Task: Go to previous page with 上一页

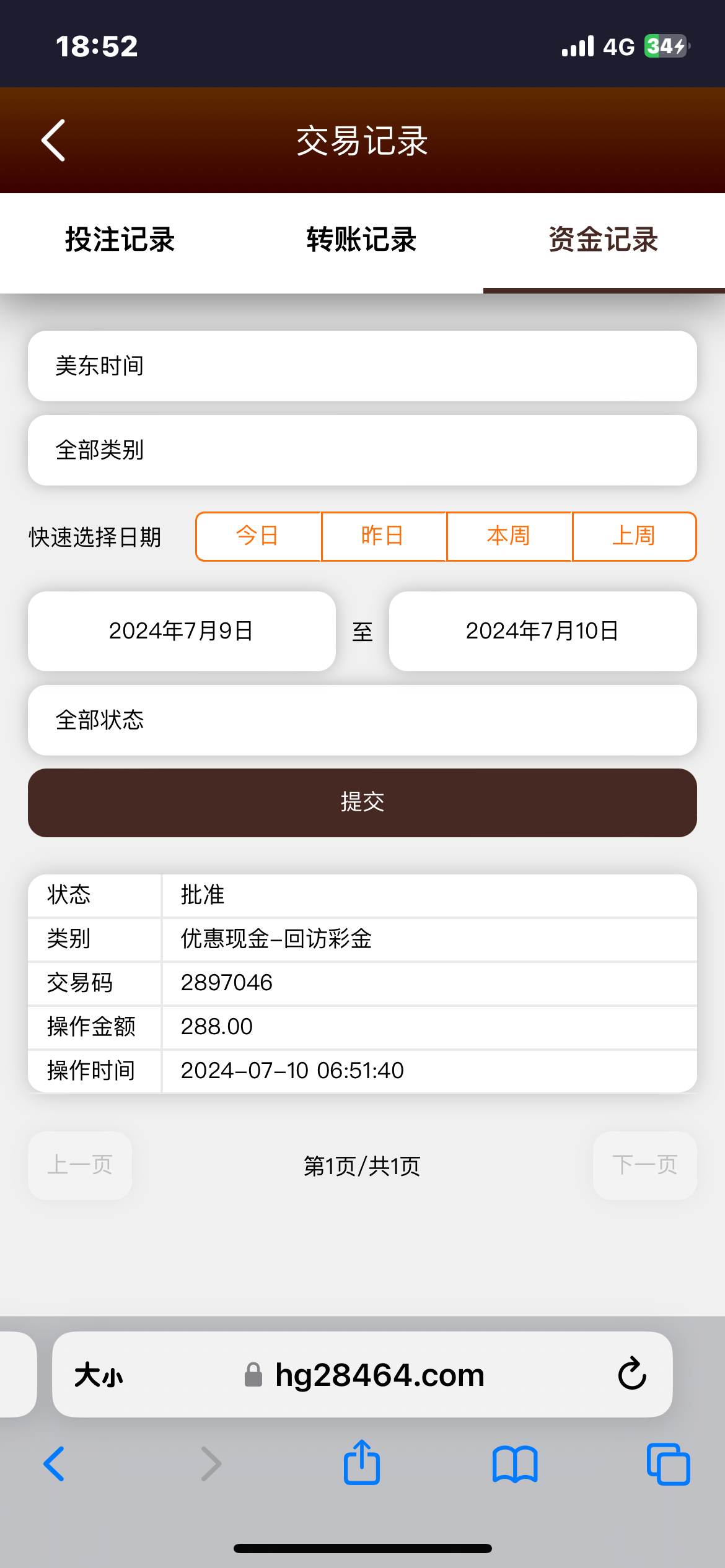Action: (80, 1165)
